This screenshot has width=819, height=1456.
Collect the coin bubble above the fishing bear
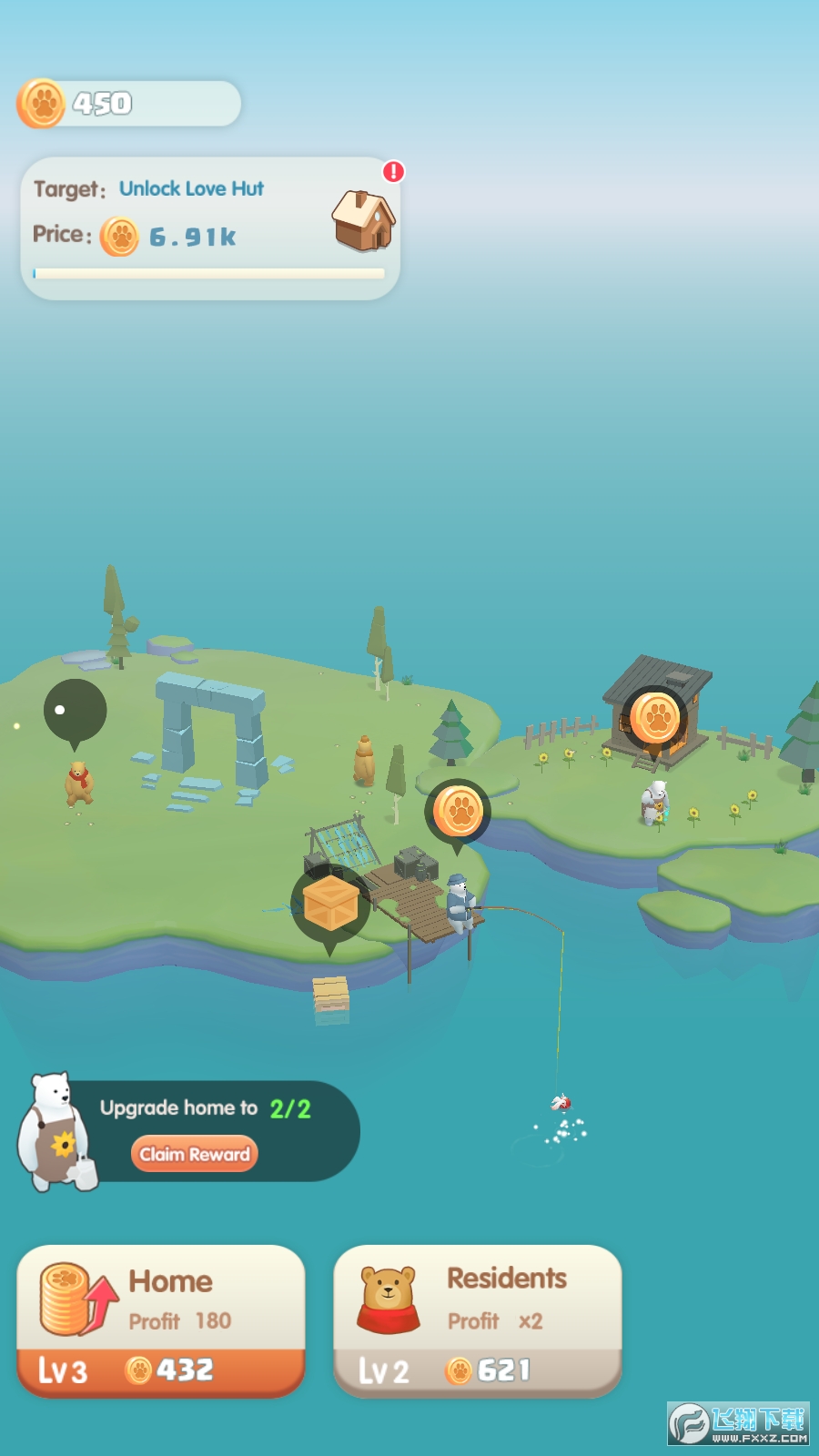tap(458, 811)
